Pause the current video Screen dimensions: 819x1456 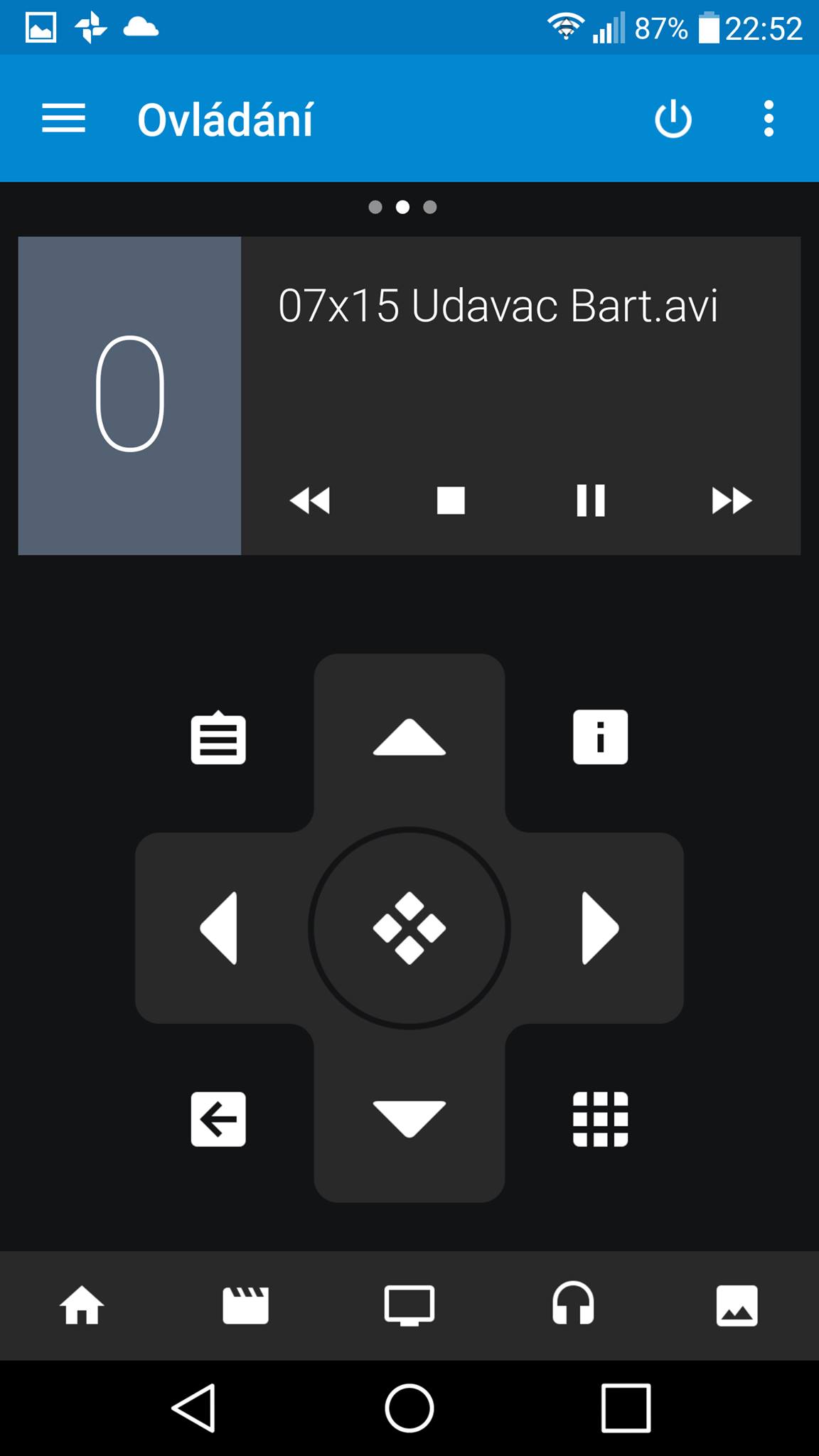[590, 500]
